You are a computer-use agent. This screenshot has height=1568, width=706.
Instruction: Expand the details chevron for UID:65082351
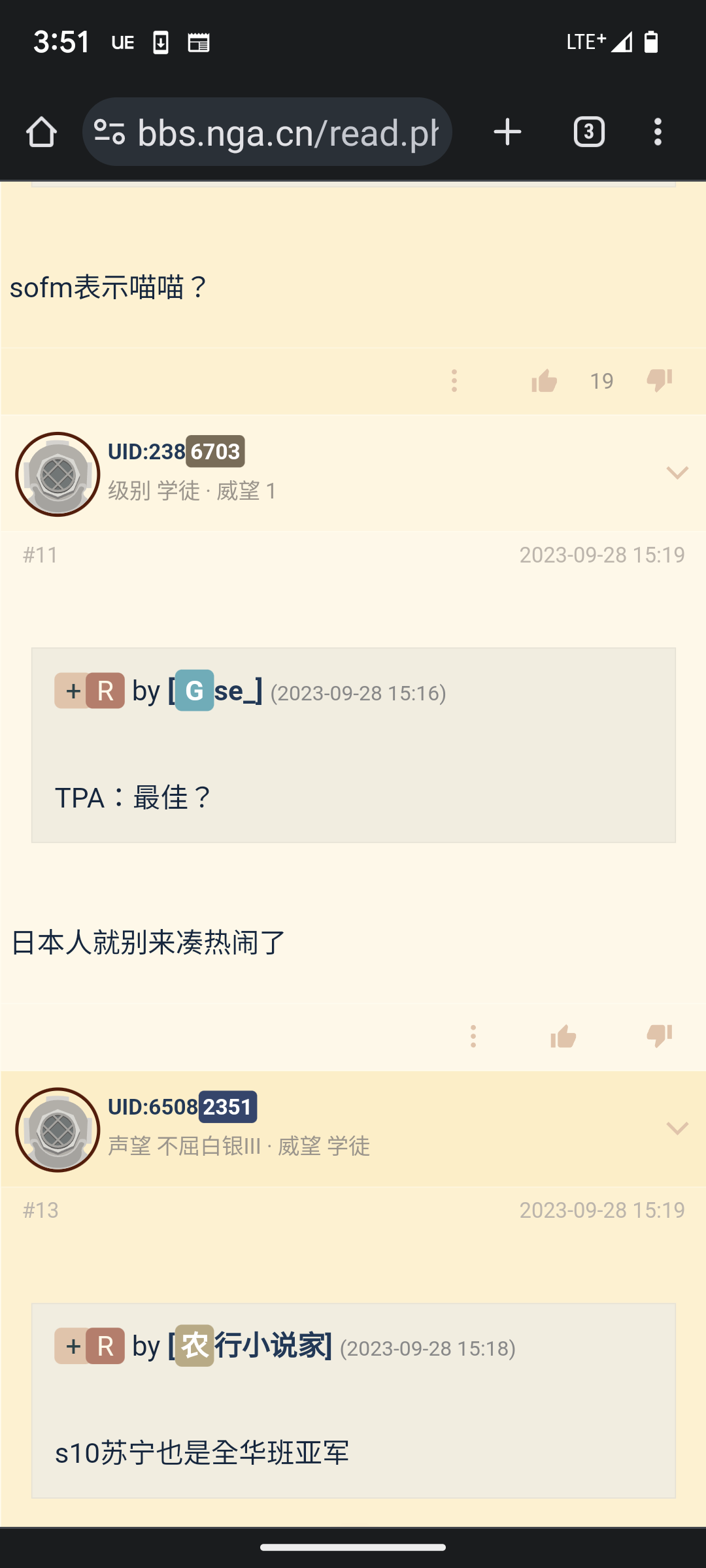pyautogui.click(x=677, y=1128)
